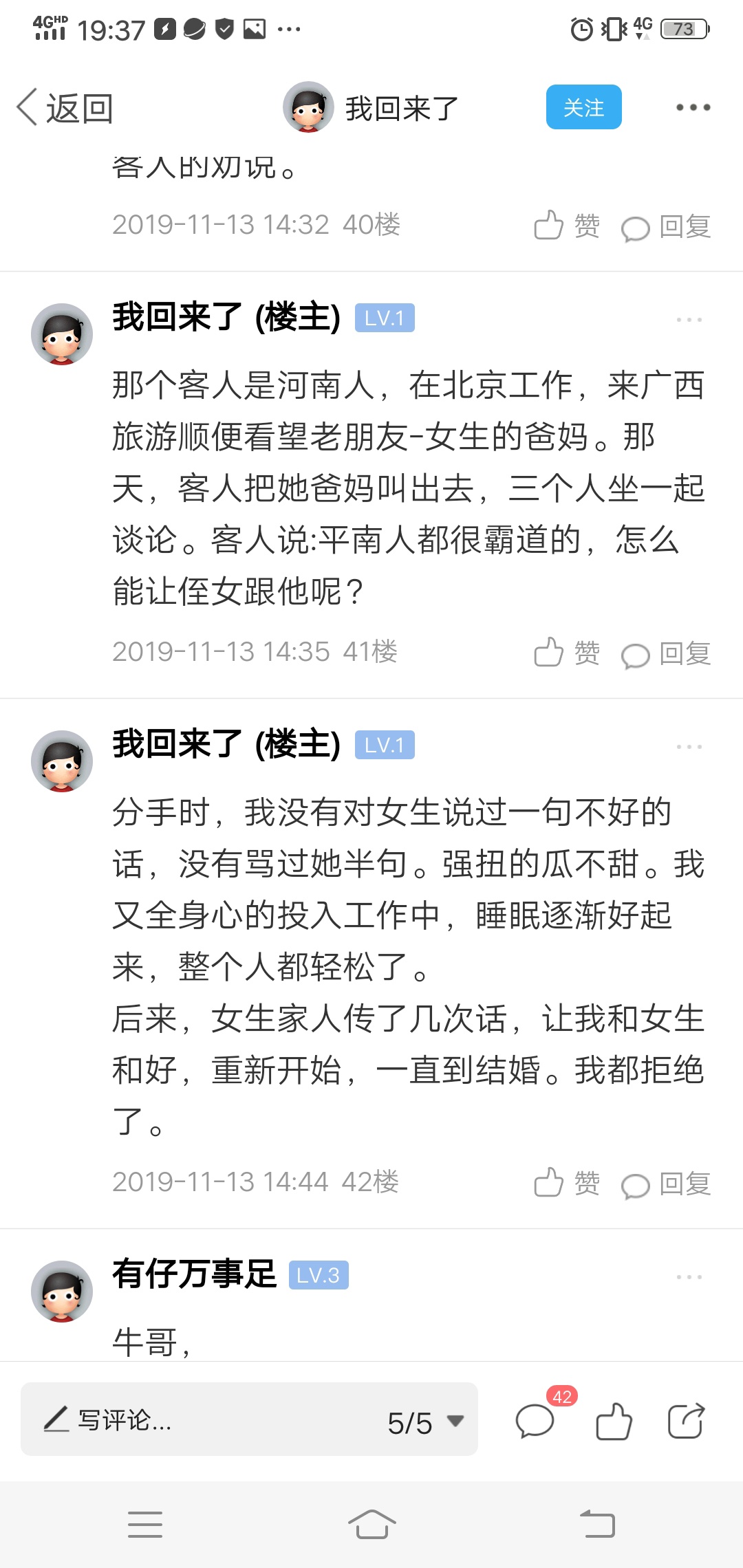Viewport: 743px width, 1568px height.
Task: Like the 41楼 comment
Action: (x=567, y=653)
